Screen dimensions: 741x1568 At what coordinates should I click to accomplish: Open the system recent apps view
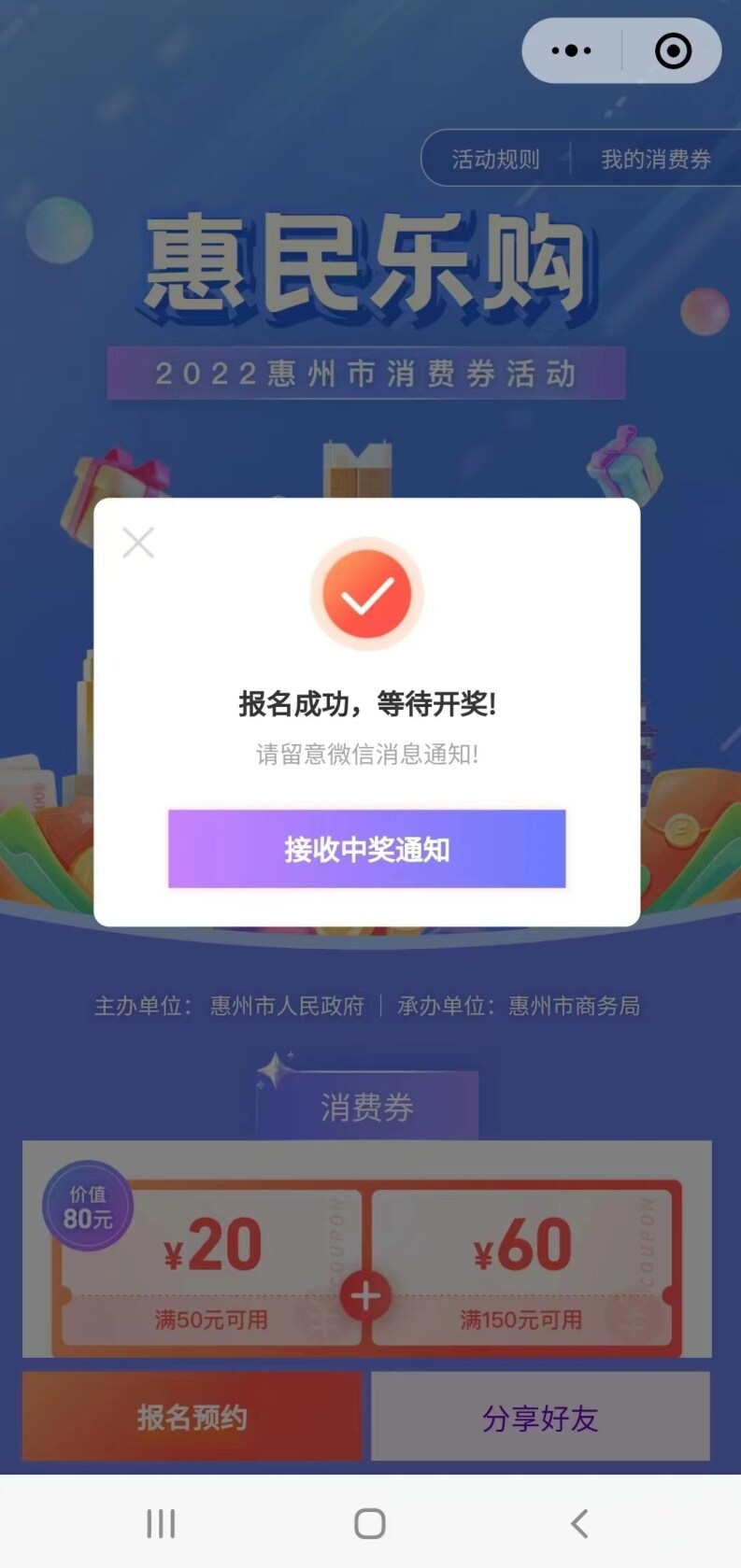click(161, 1523)
